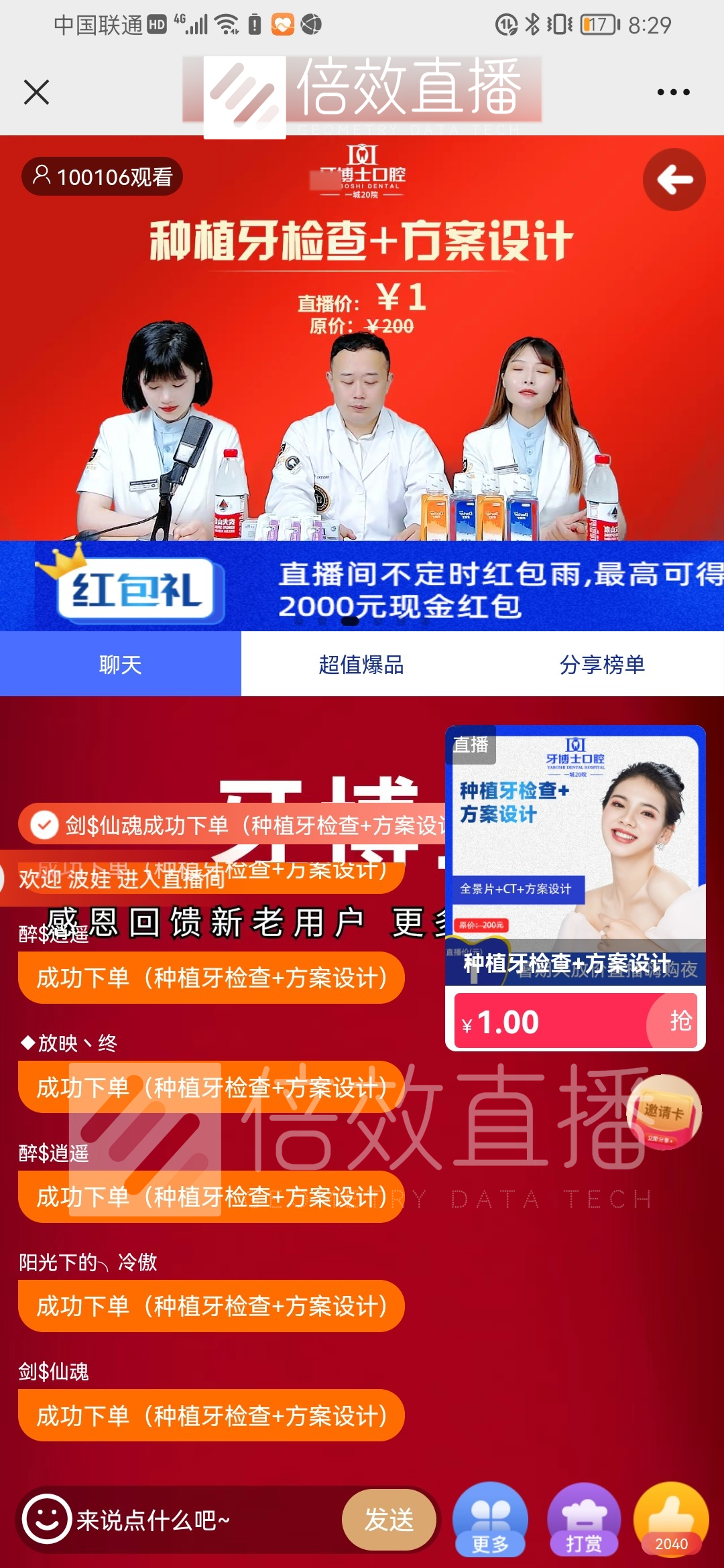Close the live stream with the X
724x1568 pixels.
tap(37, 92)
